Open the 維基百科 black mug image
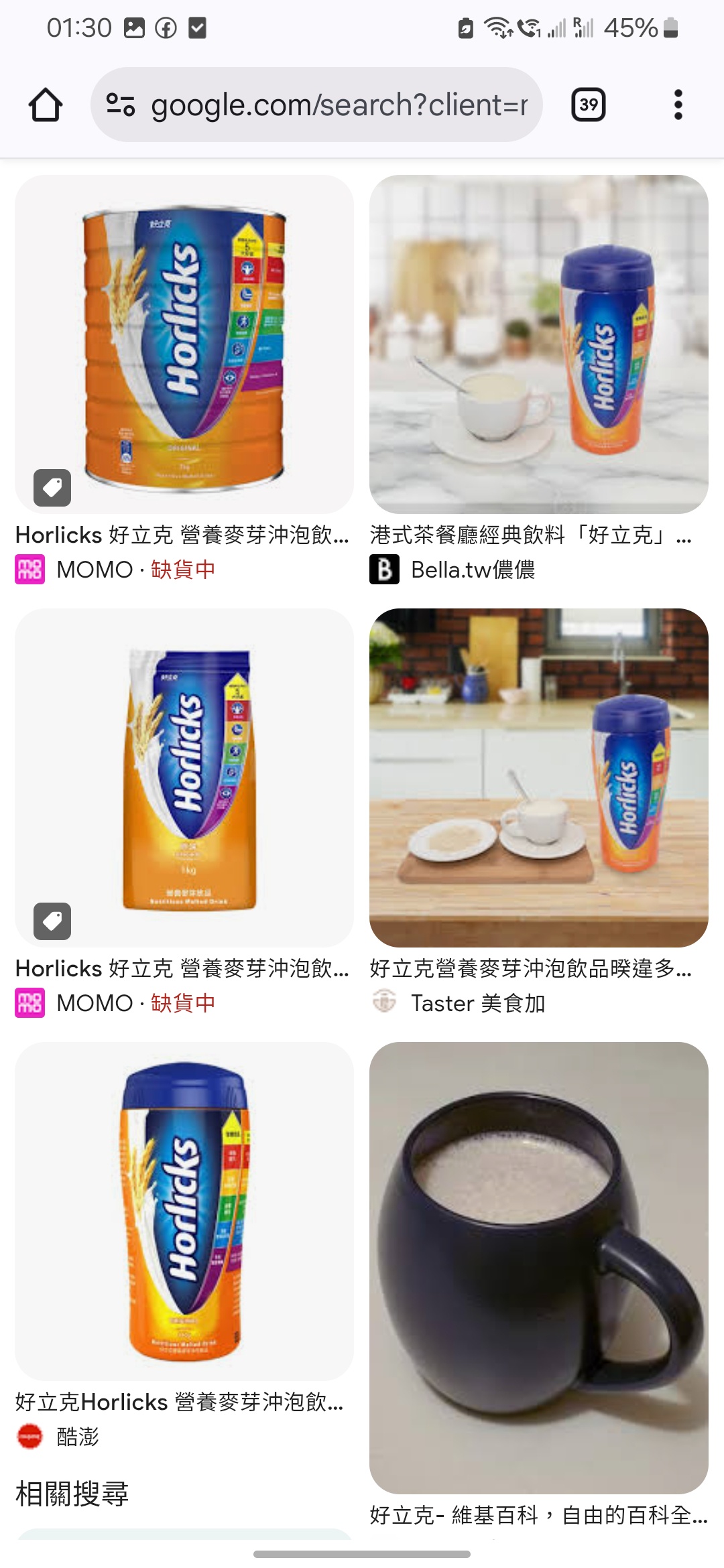The width and height of the screenshot is (724, 1568). 538,1266
